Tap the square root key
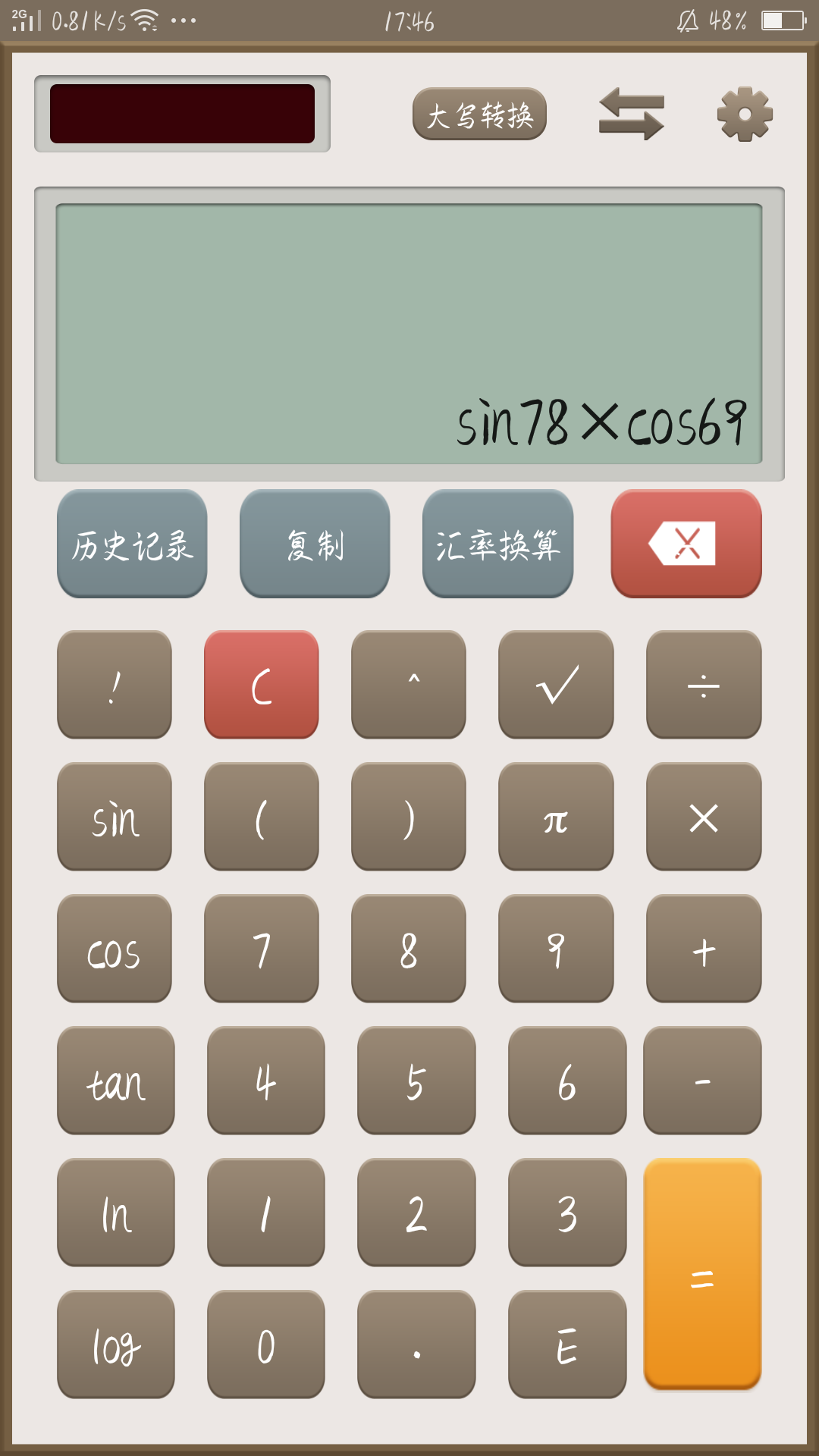The width and height of the screenshot is (819, 1456). (x=556, y=684)
